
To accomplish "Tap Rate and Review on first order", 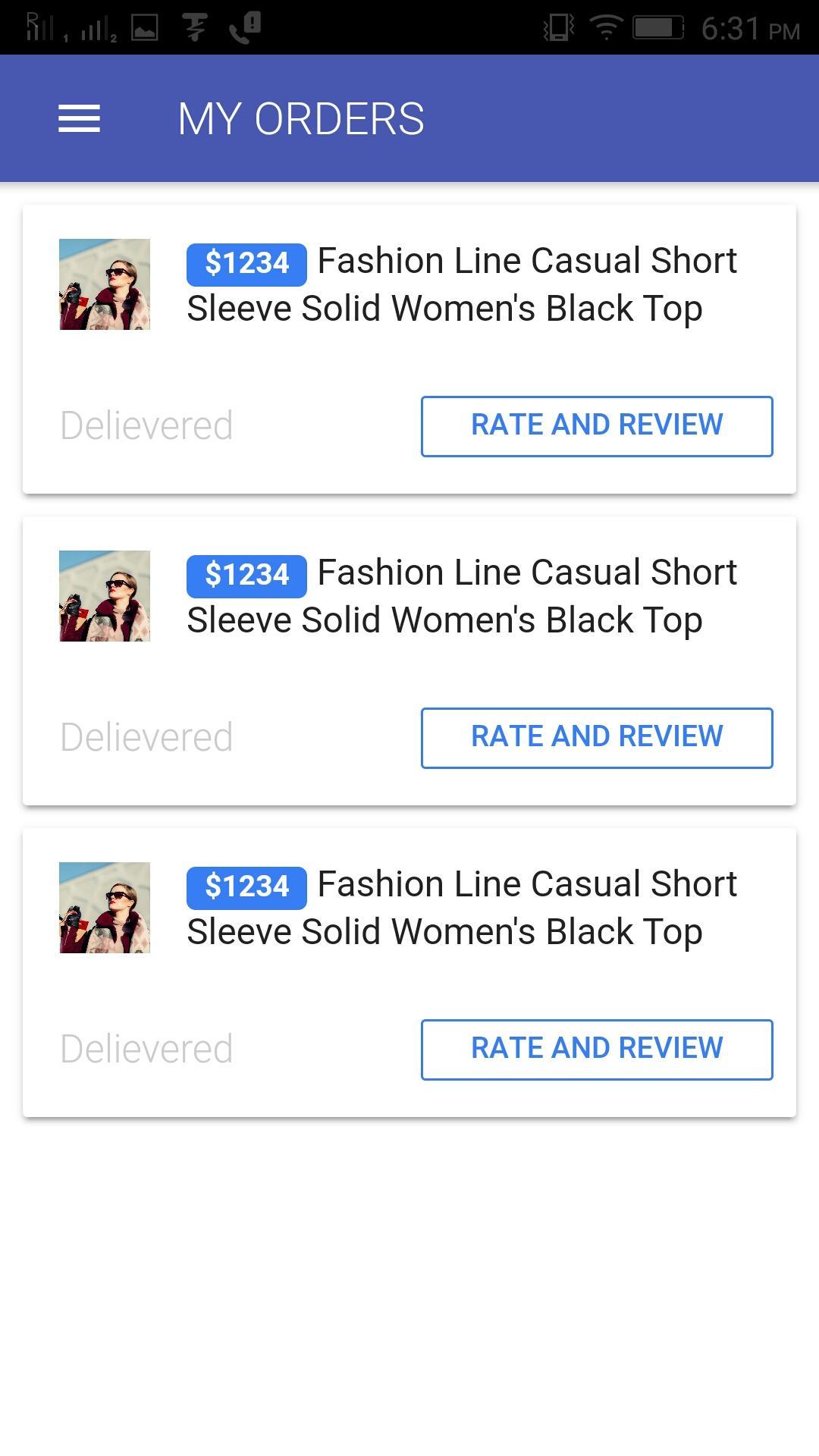I will coord(596,426).
